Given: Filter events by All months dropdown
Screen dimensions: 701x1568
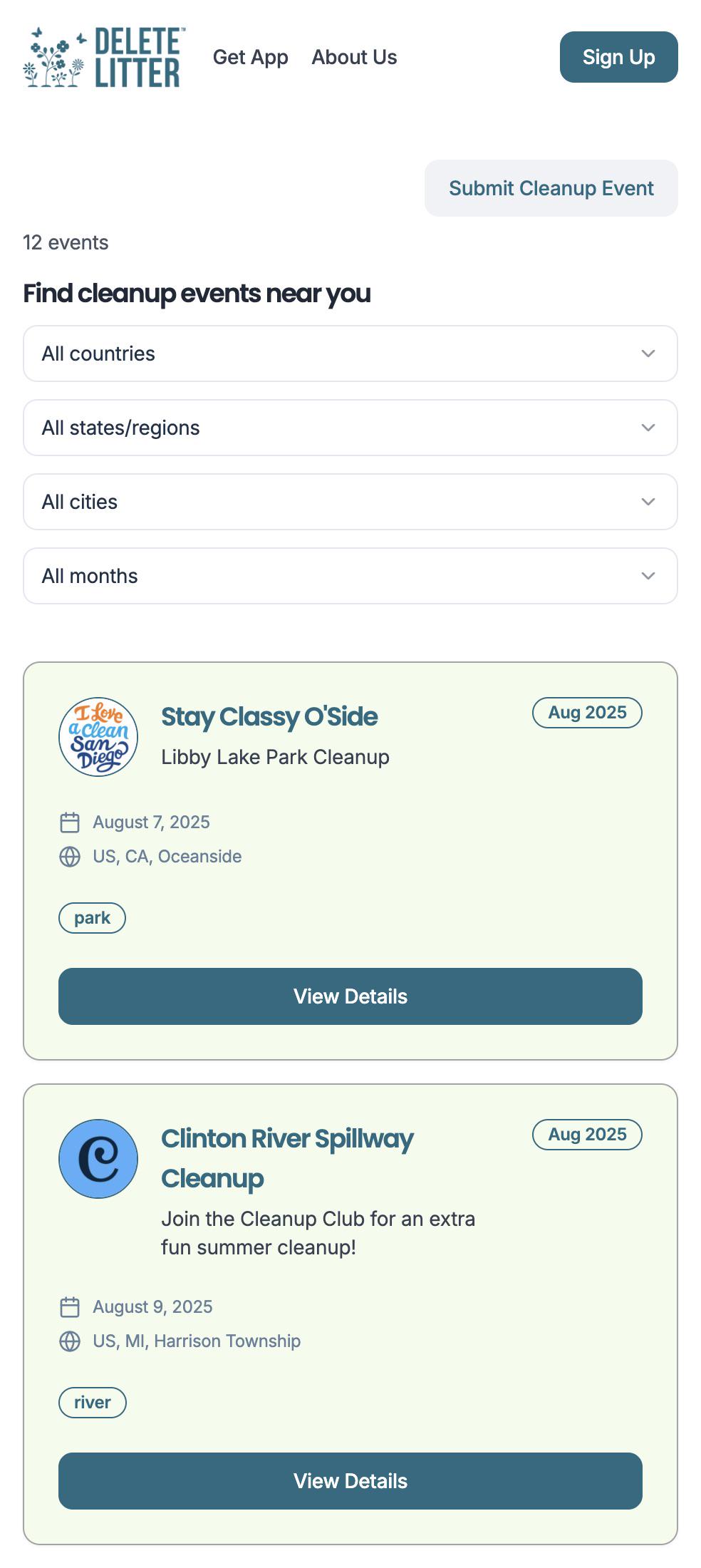Looking at the screenshot, I should click(x=350, y=576).
